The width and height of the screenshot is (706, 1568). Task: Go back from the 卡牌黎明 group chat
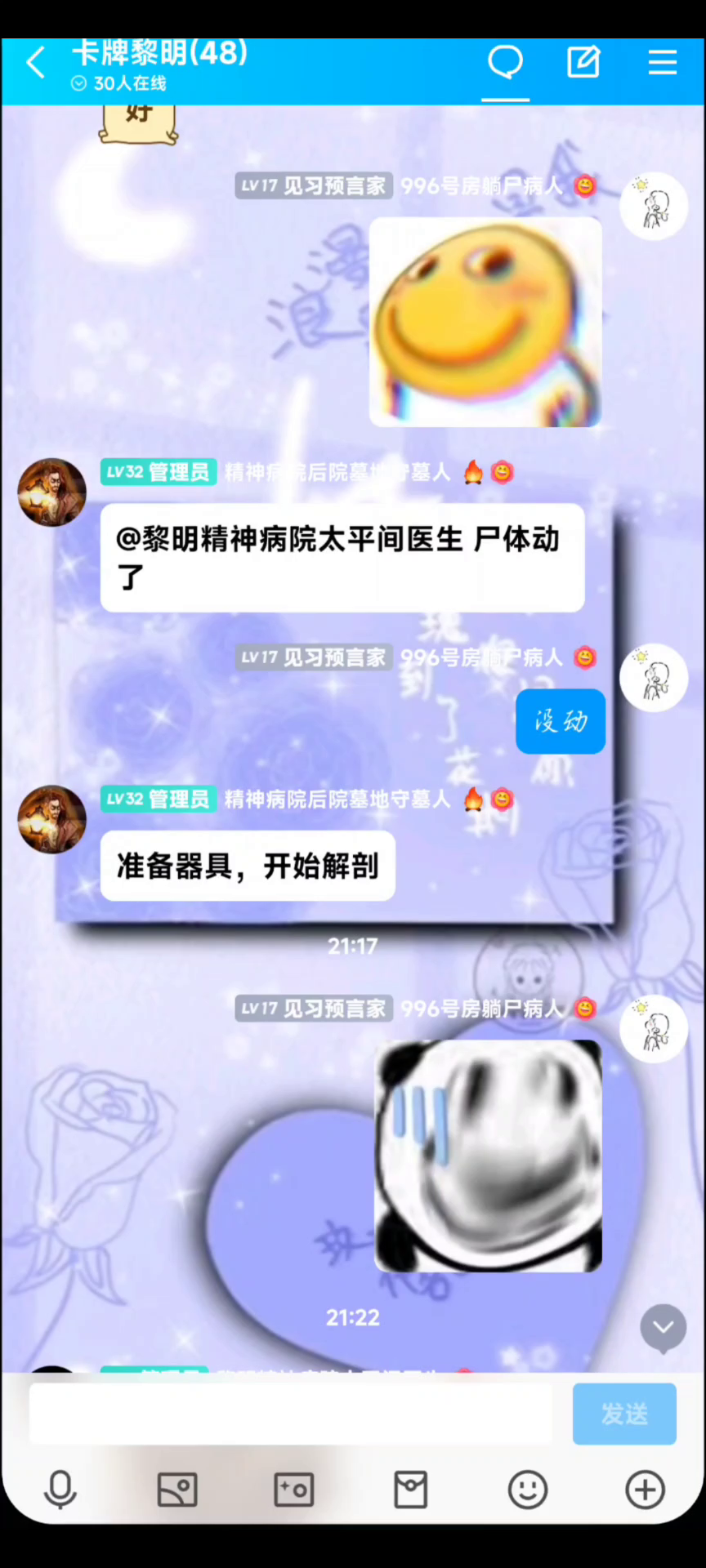(x=36, y=62)
